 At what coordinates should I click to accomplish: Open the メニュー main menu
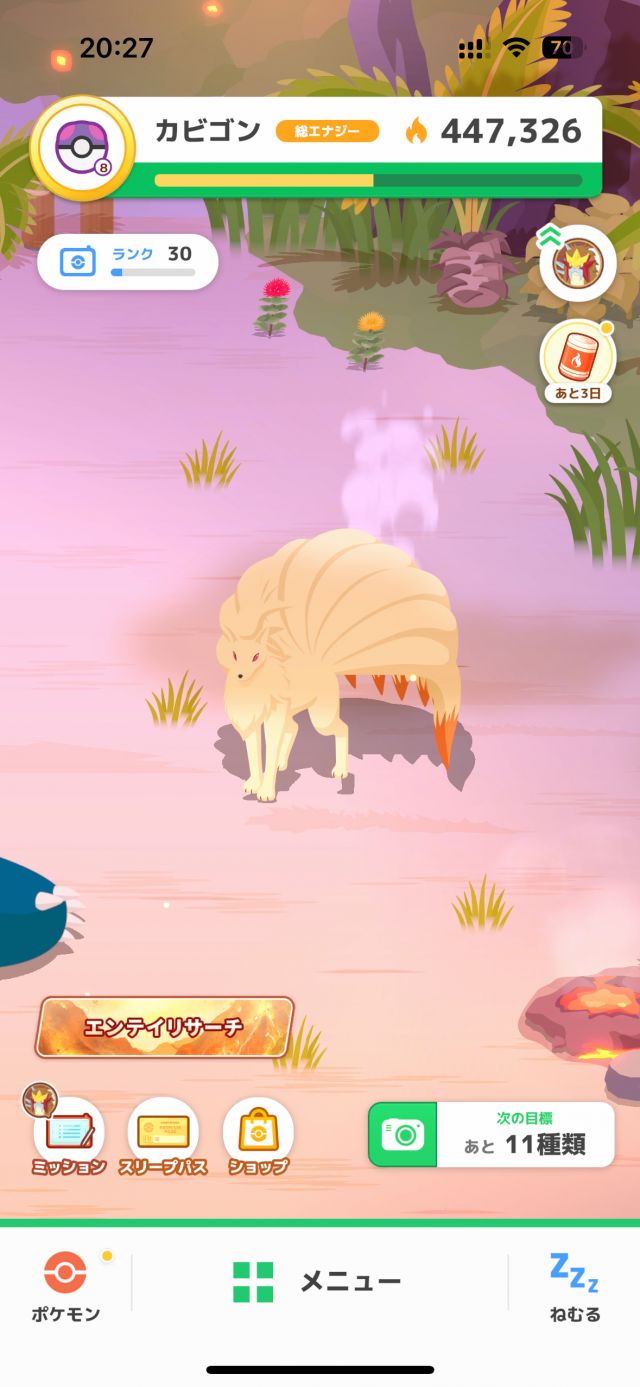(x=318, y=1282)
